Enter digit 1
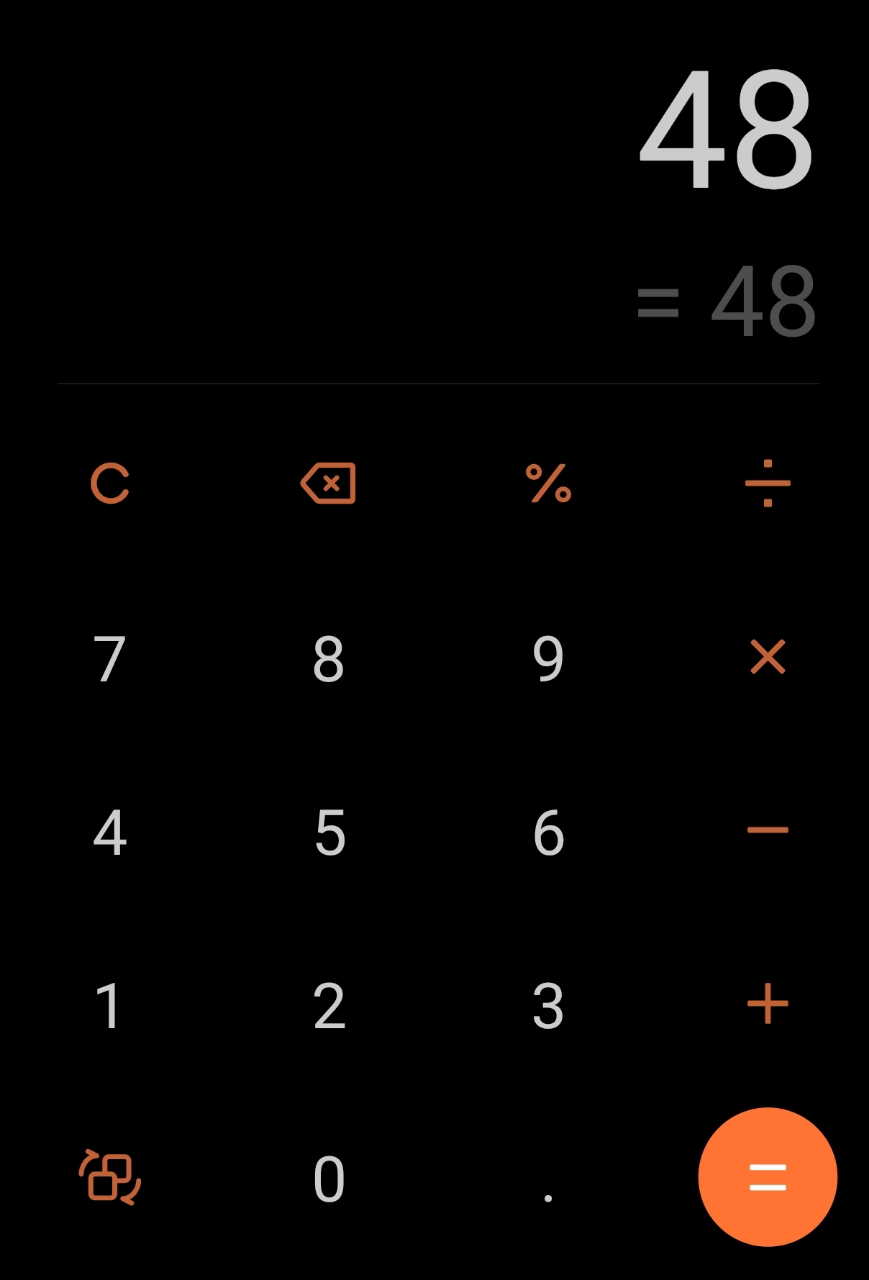 [109, 1006]
